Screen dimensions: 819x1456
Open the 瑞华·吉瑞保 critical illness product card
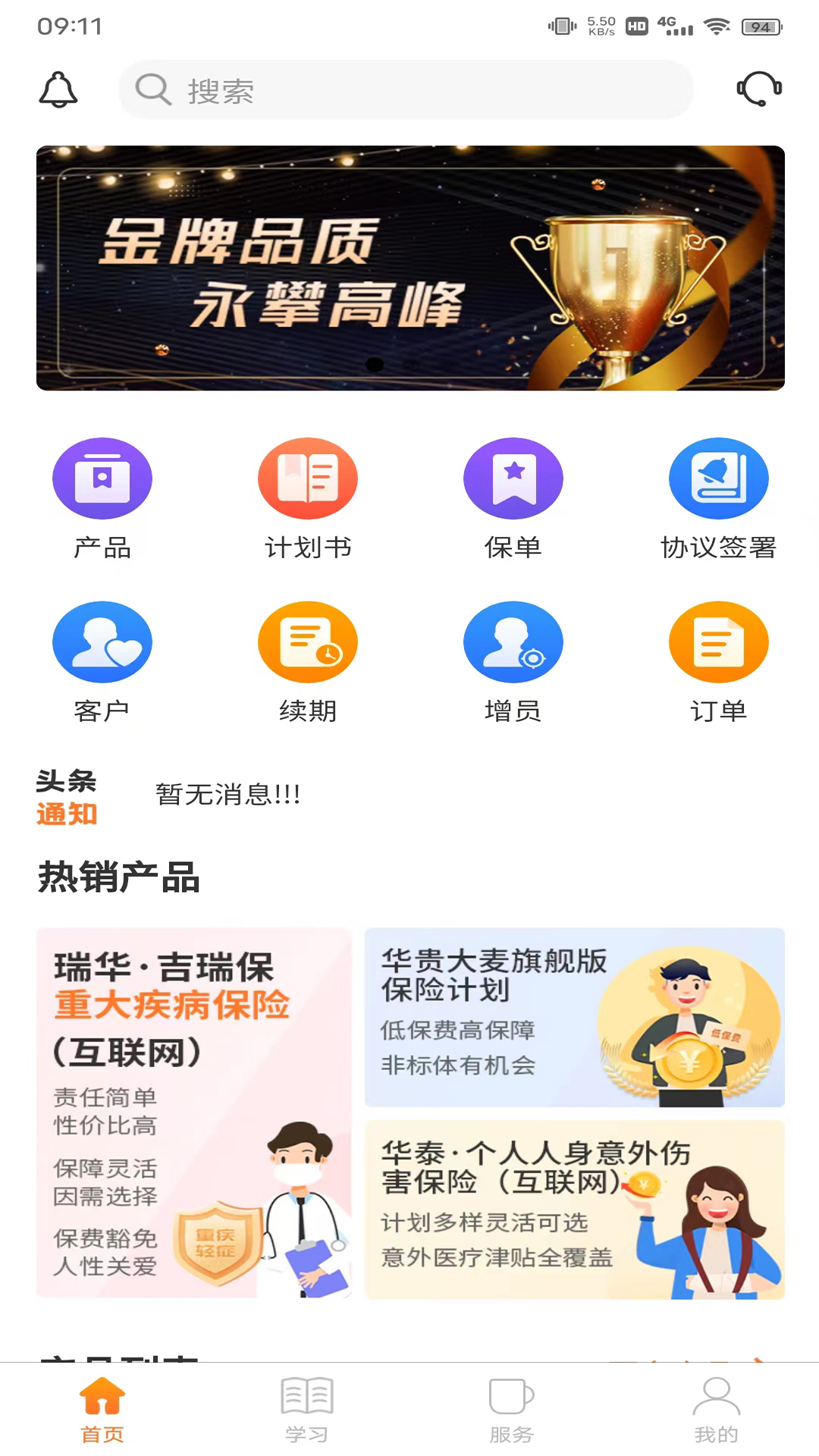tap(193, 1113)
